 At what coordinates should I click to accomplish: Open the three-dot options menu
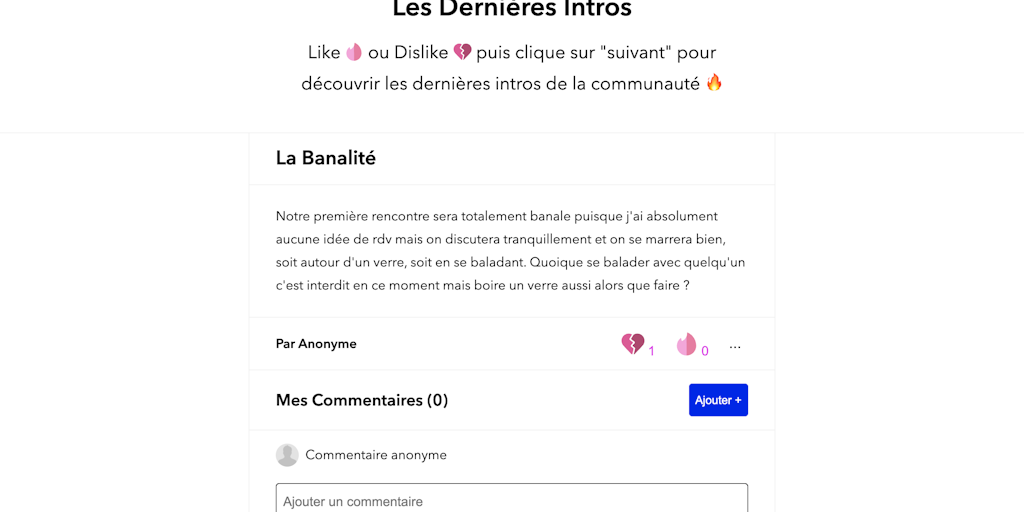click(735, 347)
